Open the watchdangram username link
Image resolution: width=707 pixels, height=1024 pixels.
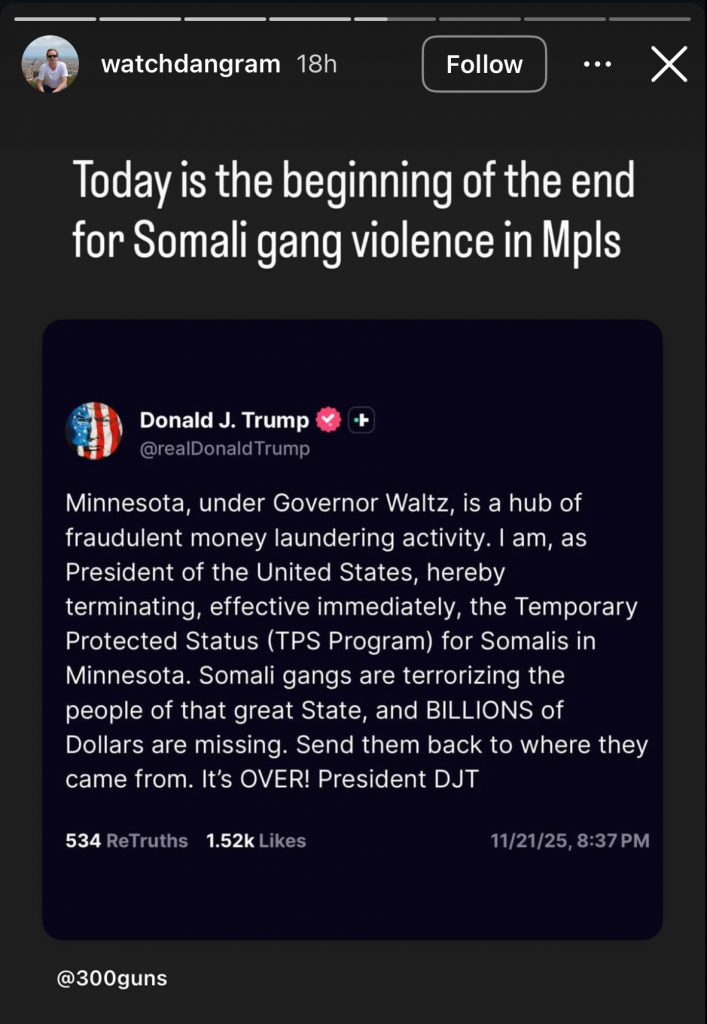coord(191,64)
